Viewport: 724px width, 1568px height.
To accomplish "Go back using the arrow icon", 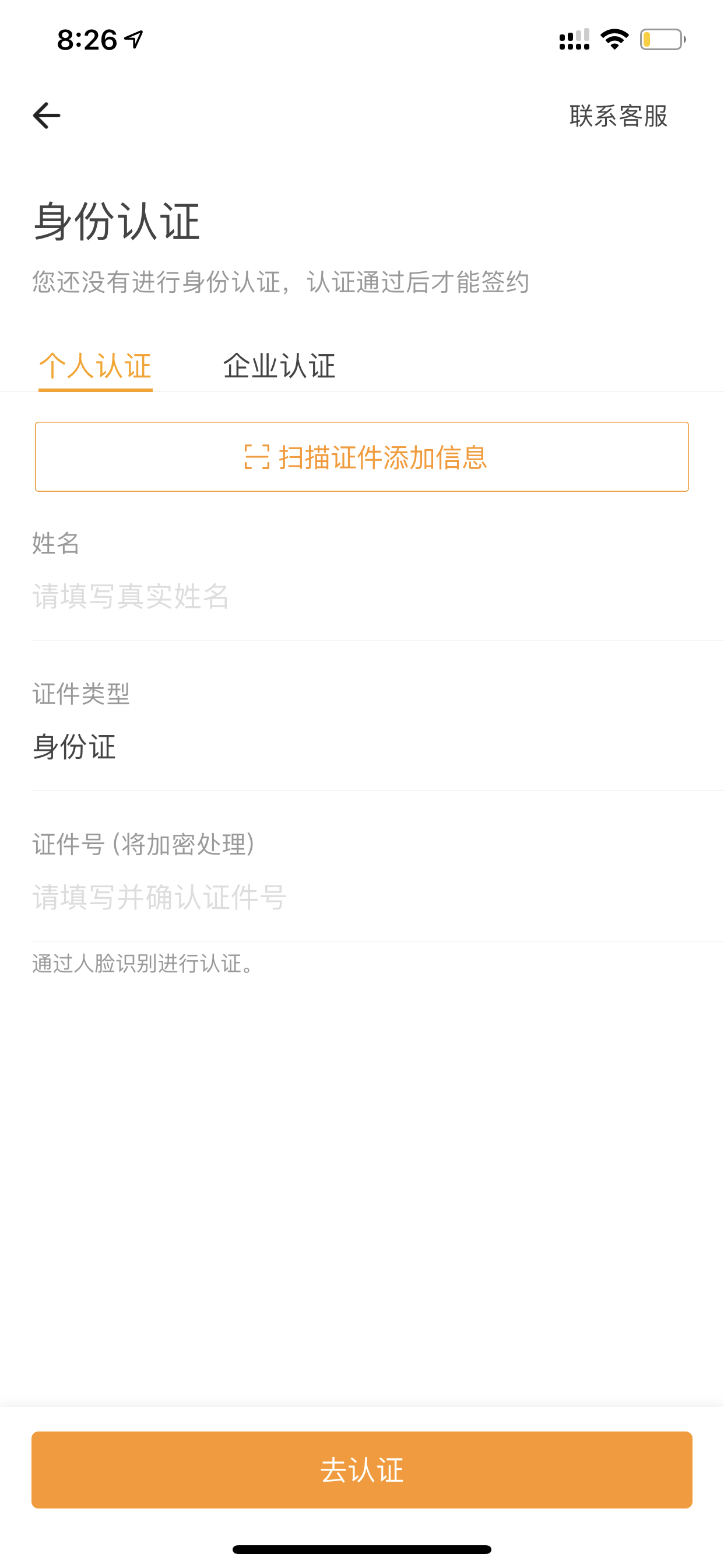I will [46, 116].
